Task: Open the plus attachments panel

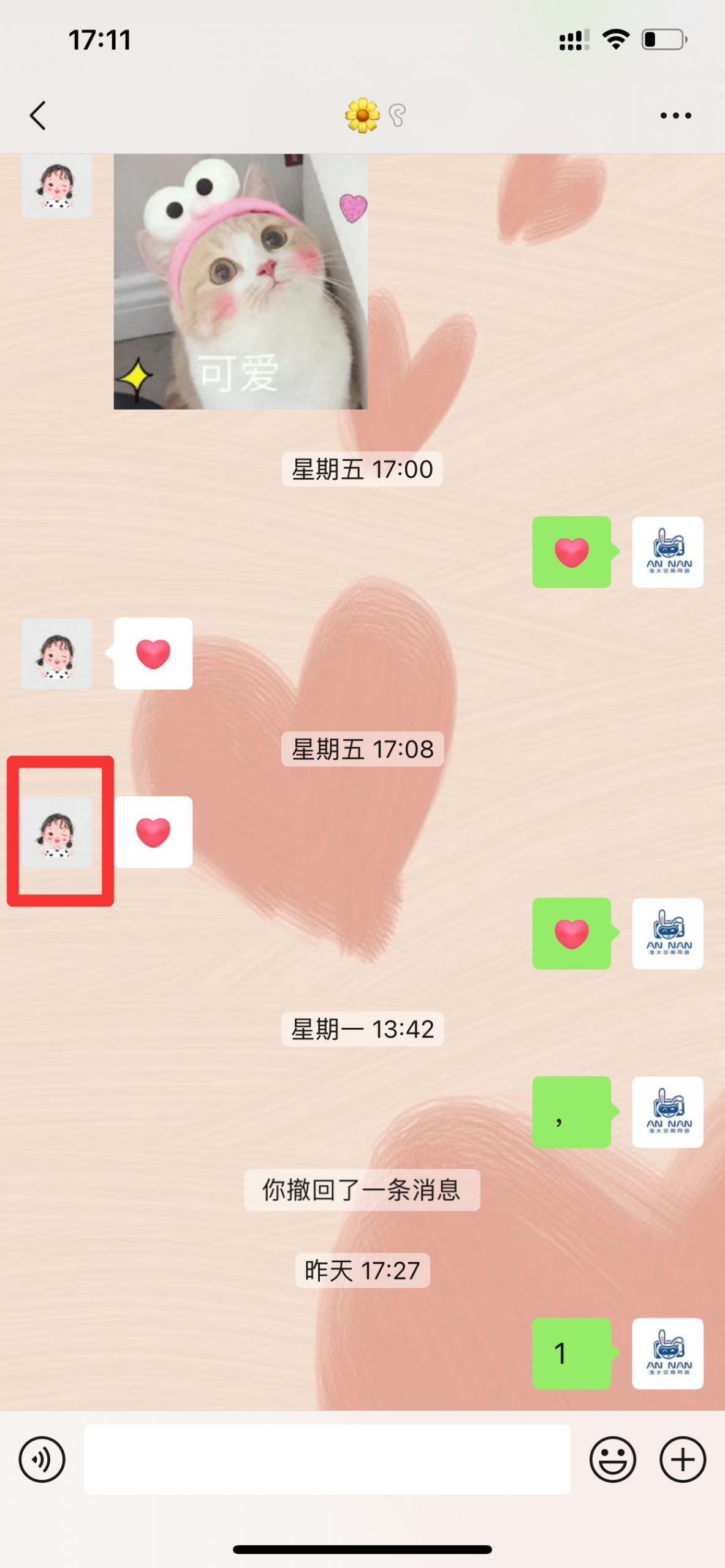Action: [682, 1460]
